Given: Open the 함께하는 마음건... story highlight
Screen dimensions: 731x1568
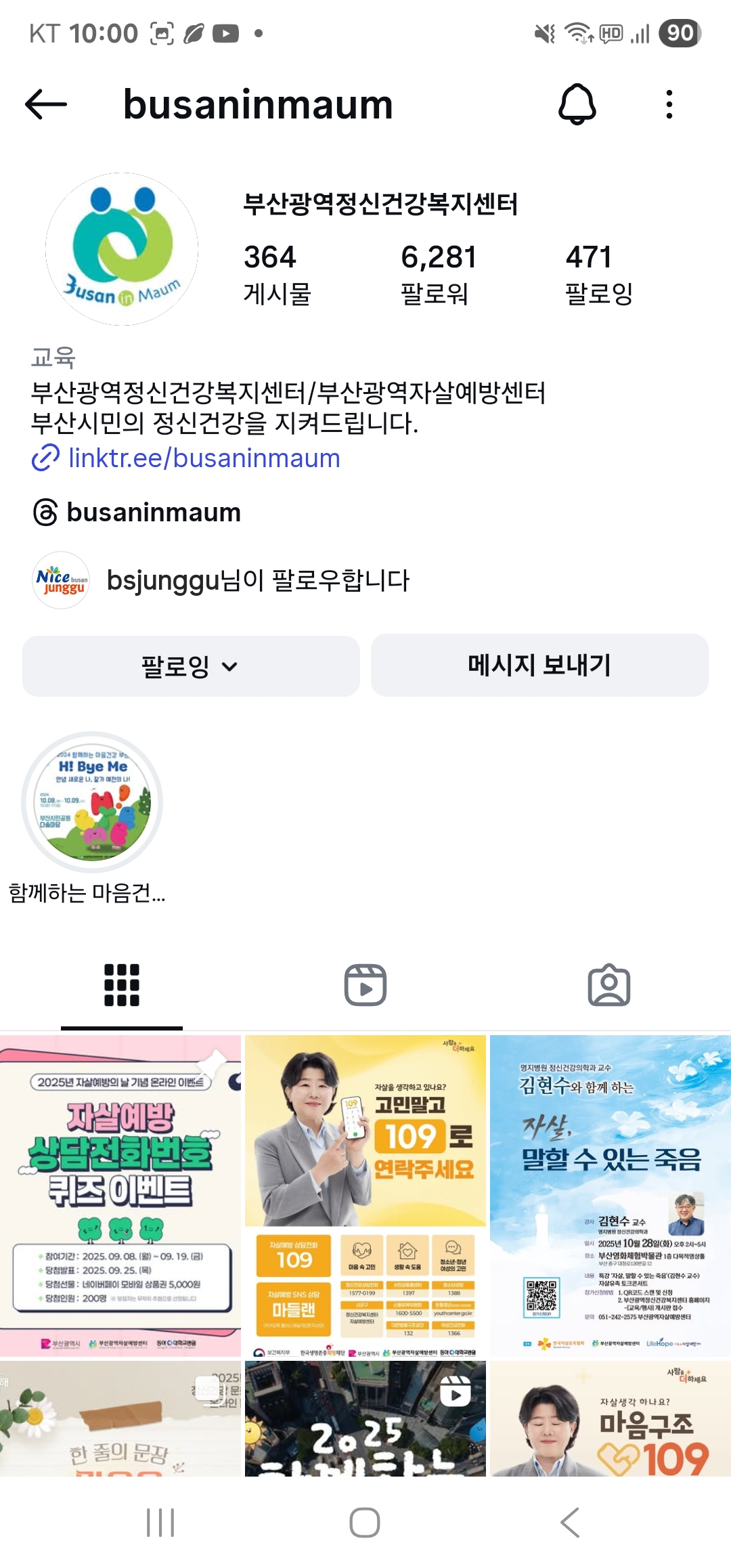Looking at the screenshot, I should tap(92, 802).
